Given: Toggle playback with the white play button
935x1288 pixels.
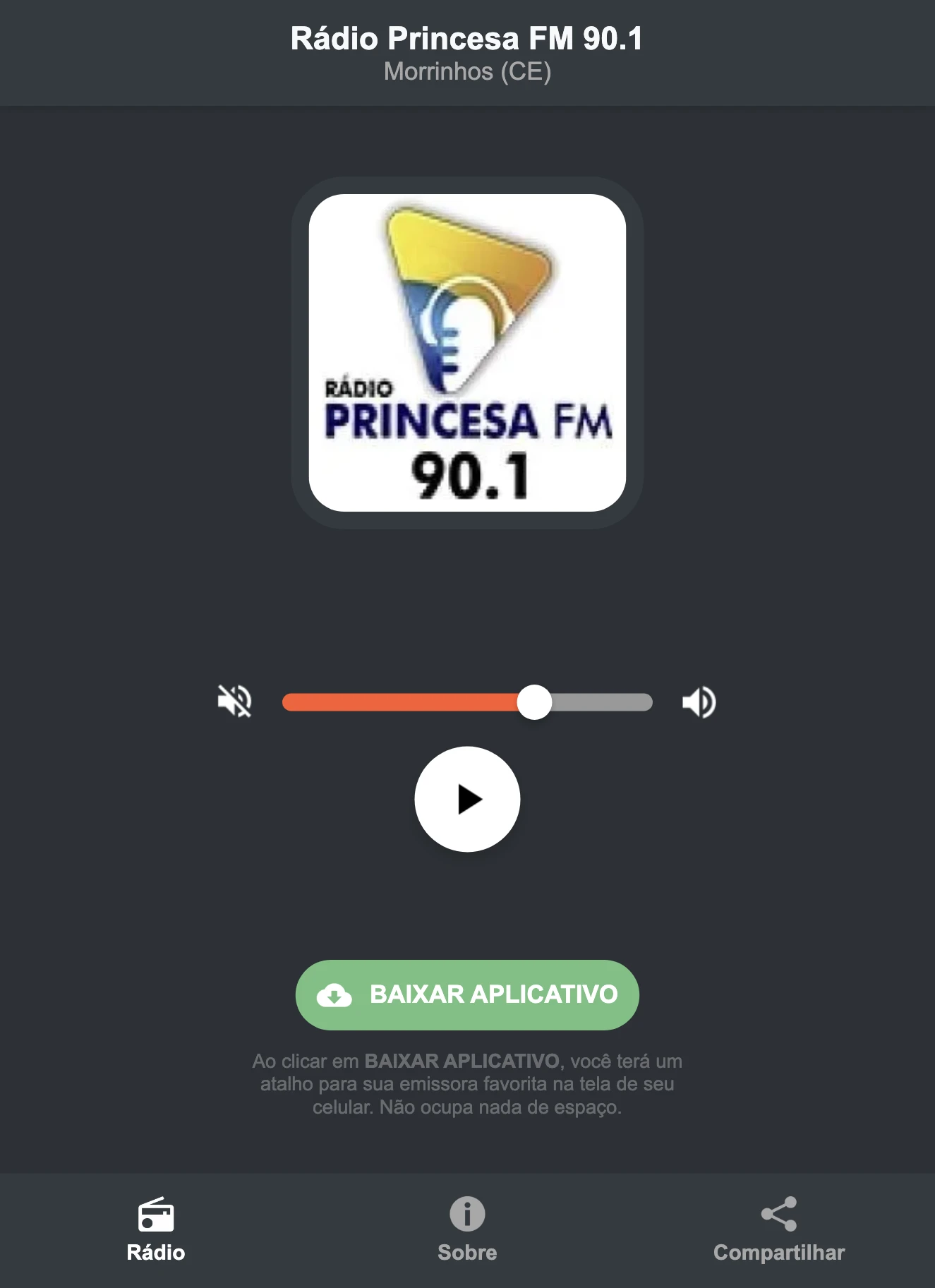Looking at the screenshot, I should pyautogui.click(x=468, y=798).
